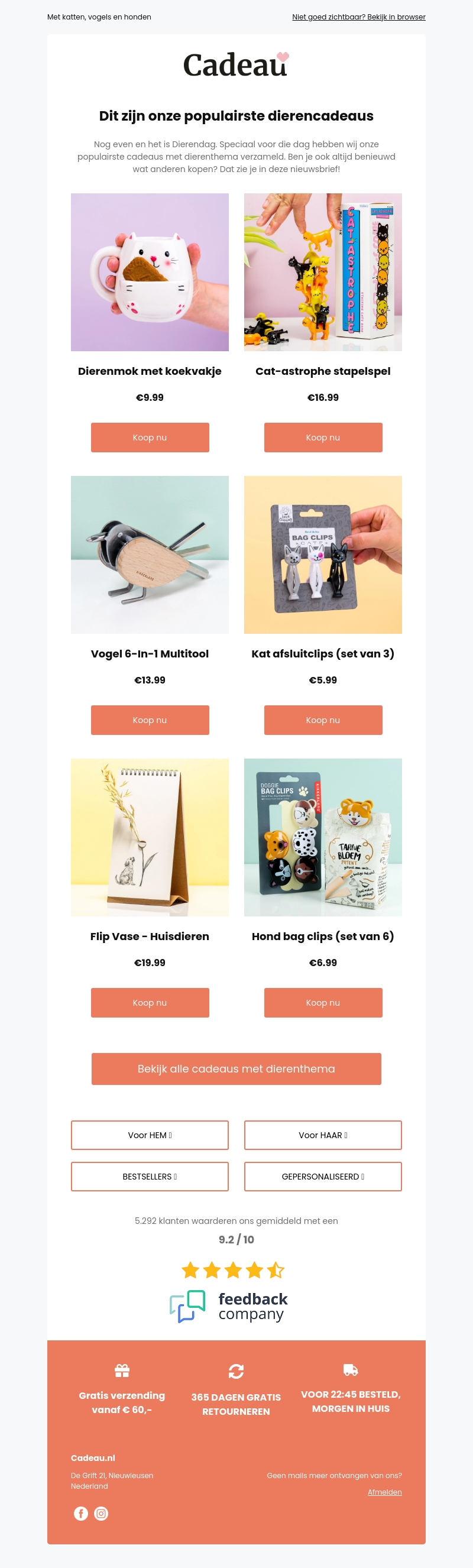The height and width of the screenshot is (1568, 473).
Task: Buy Hond bag clips set van 6
Action: [323, 1002]
